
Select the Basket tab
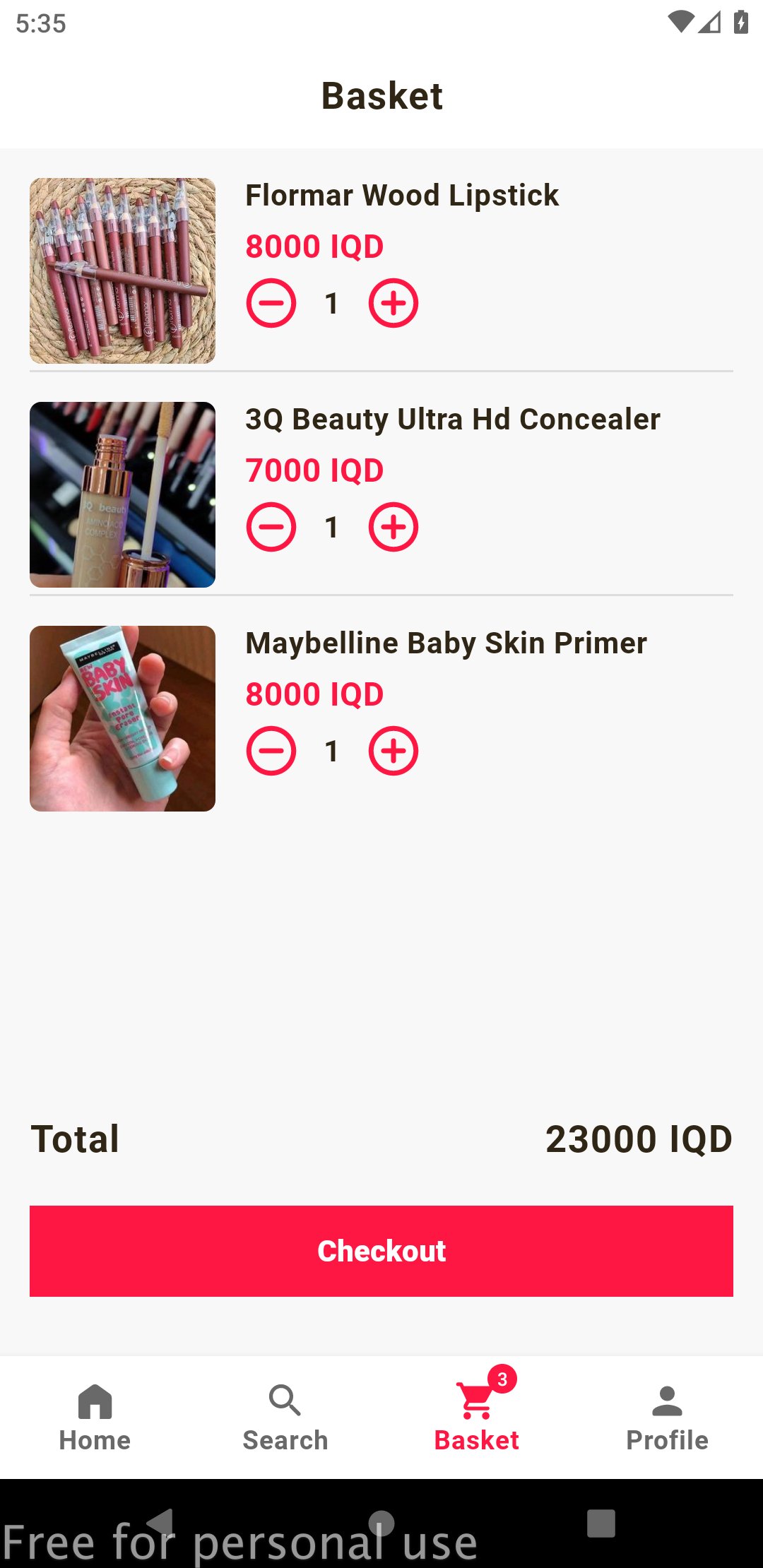pyautogui.click(x=477, y=1418)
